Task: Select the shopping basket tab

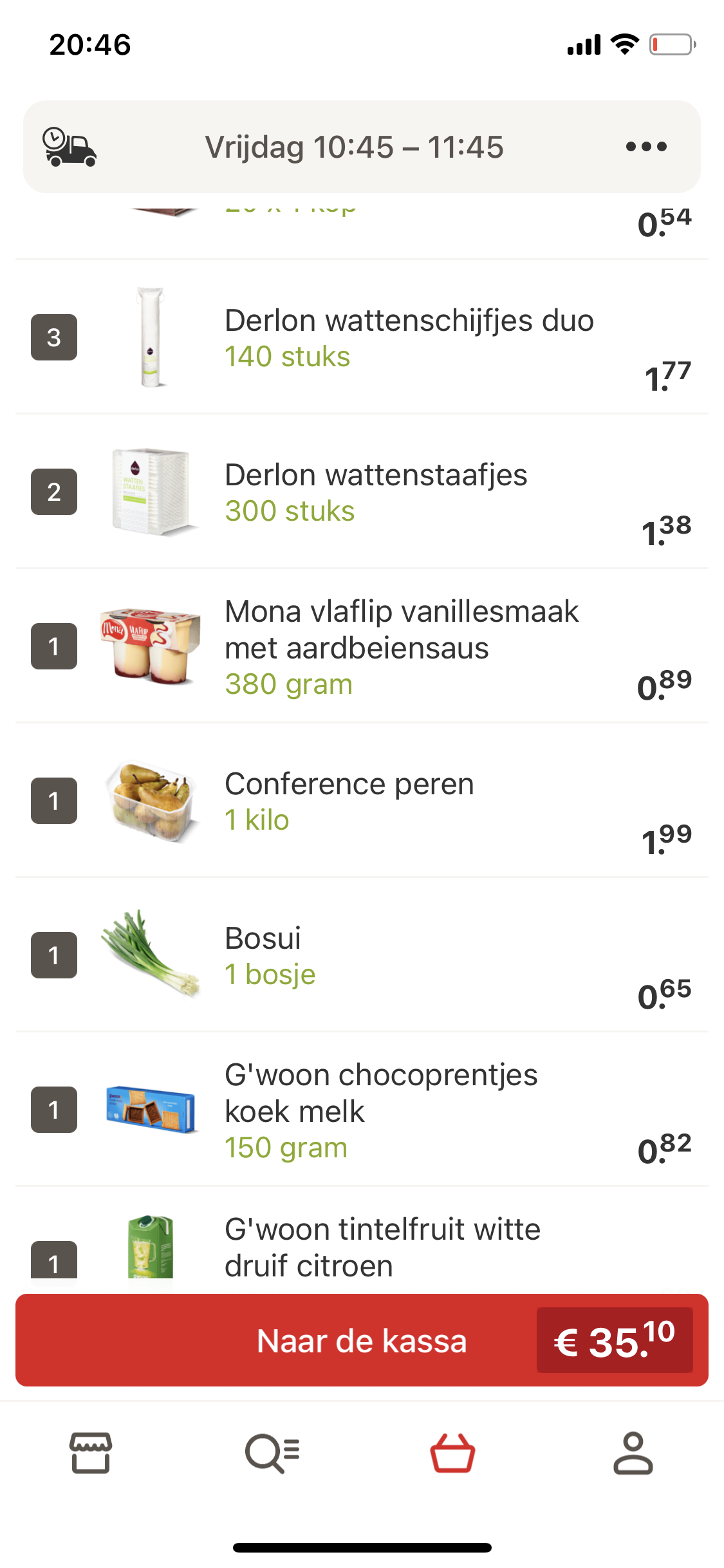Action: (452, 1453)
